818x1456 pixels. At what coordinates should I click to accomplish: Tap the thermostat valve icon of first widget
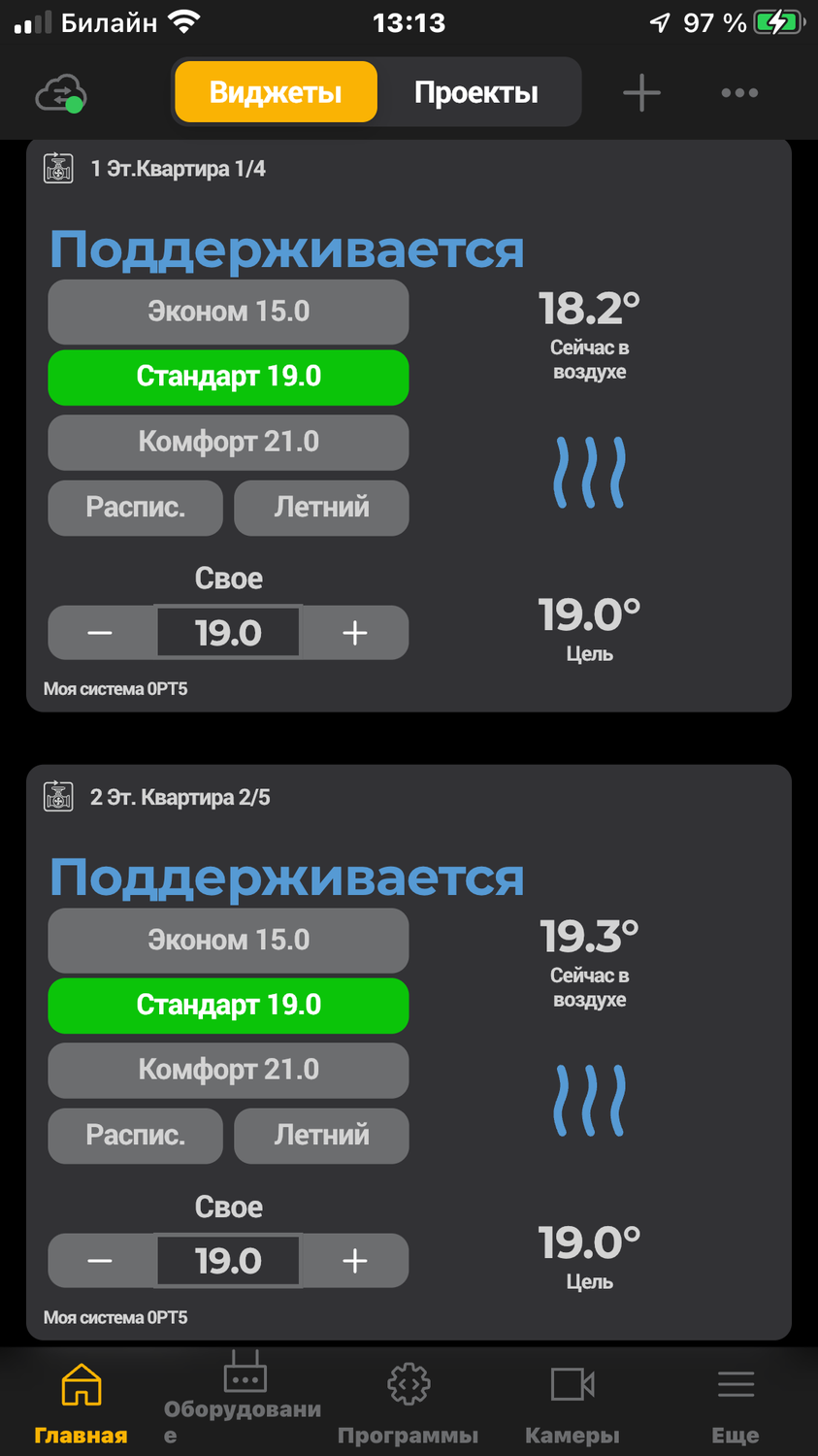[58, 167]
